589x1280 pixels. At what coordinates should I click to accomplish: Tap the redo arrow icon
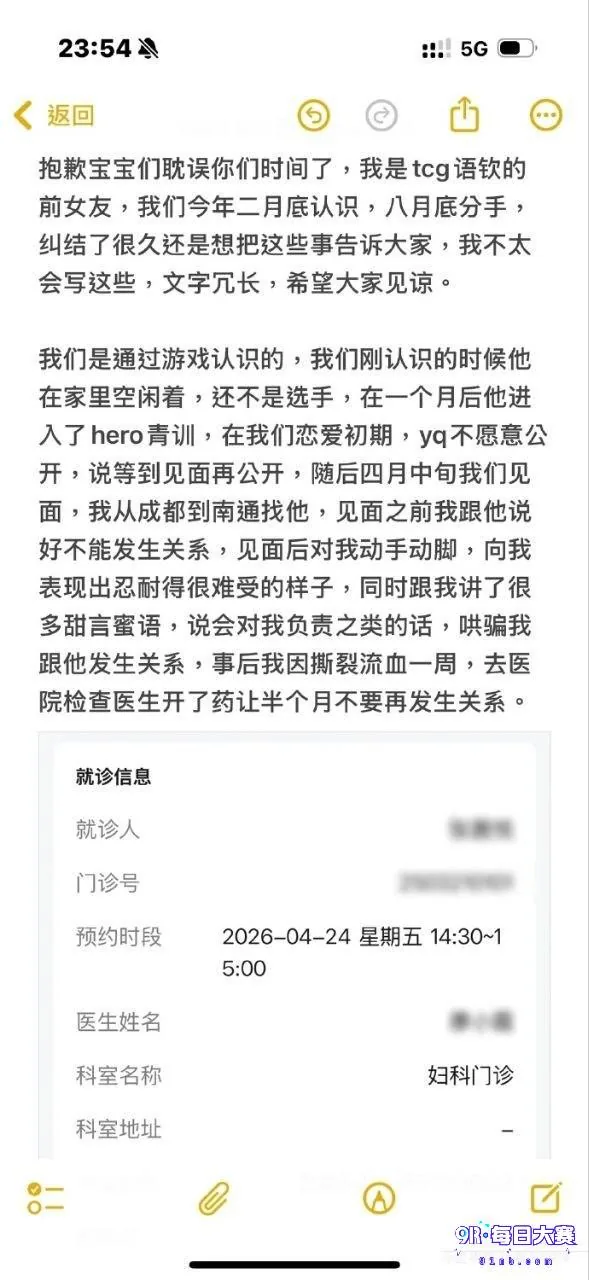pos(381,116)
